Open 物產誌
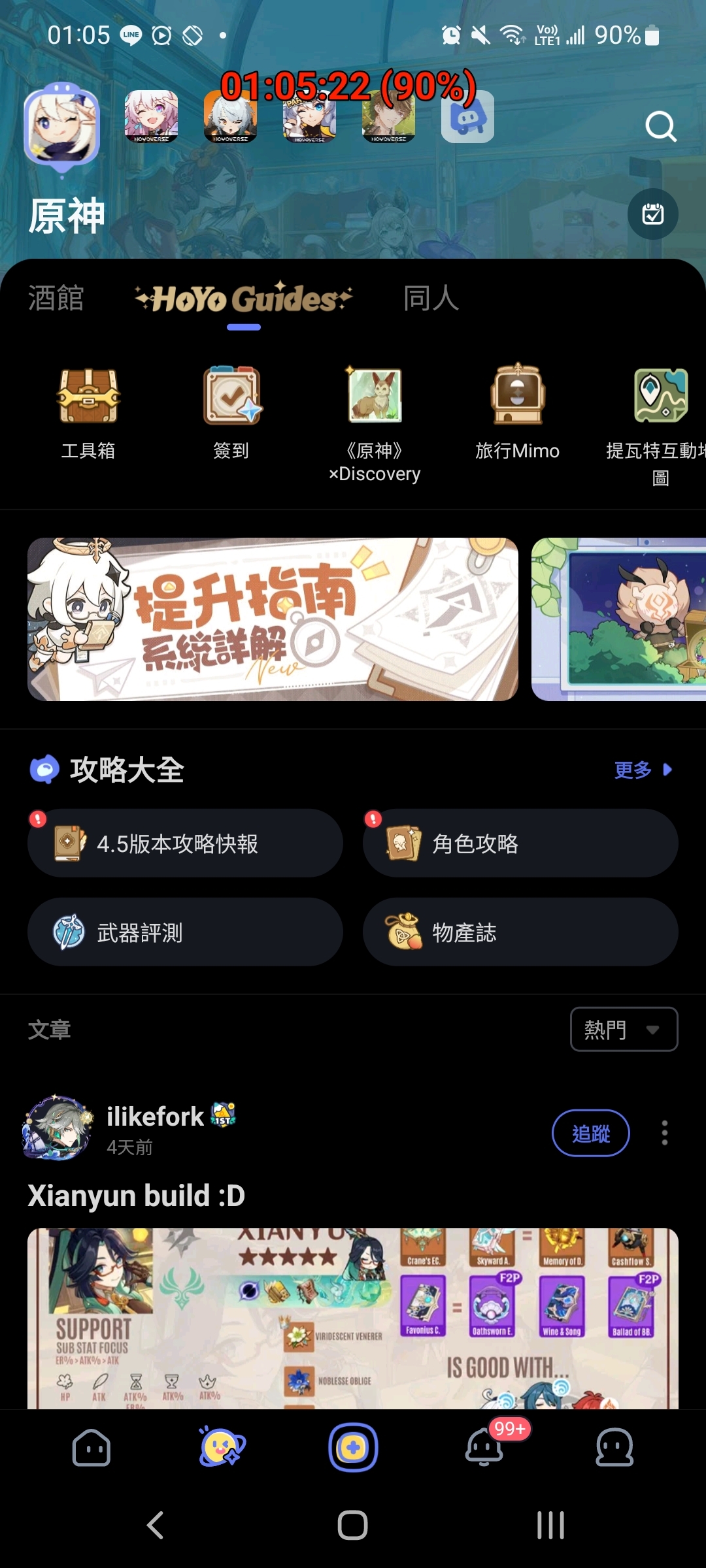Image resolution: width=706 pixels, height=1568 pixels. point(520,932)
